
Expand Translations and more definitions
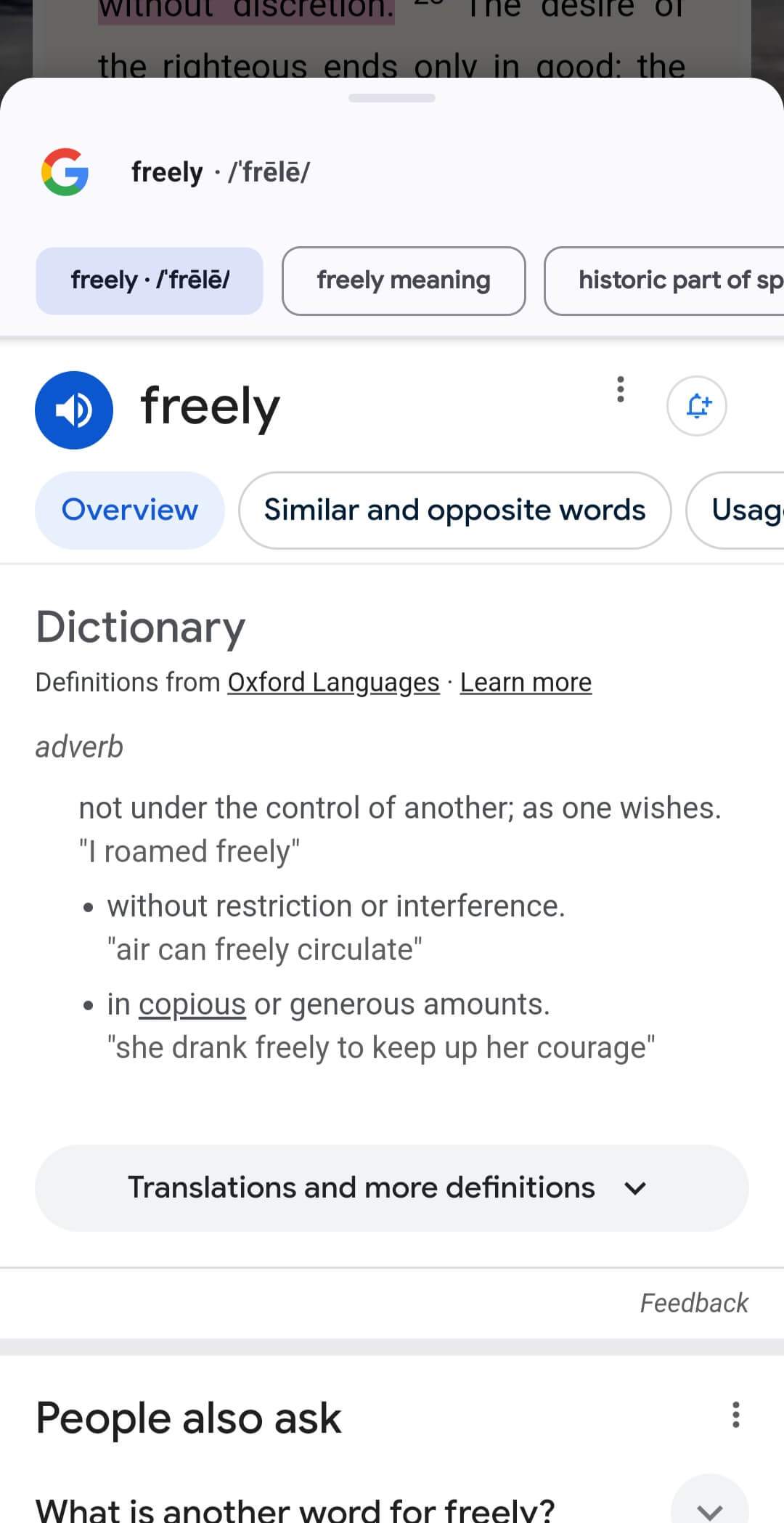pyautogui.click(x=391, y=1187)
